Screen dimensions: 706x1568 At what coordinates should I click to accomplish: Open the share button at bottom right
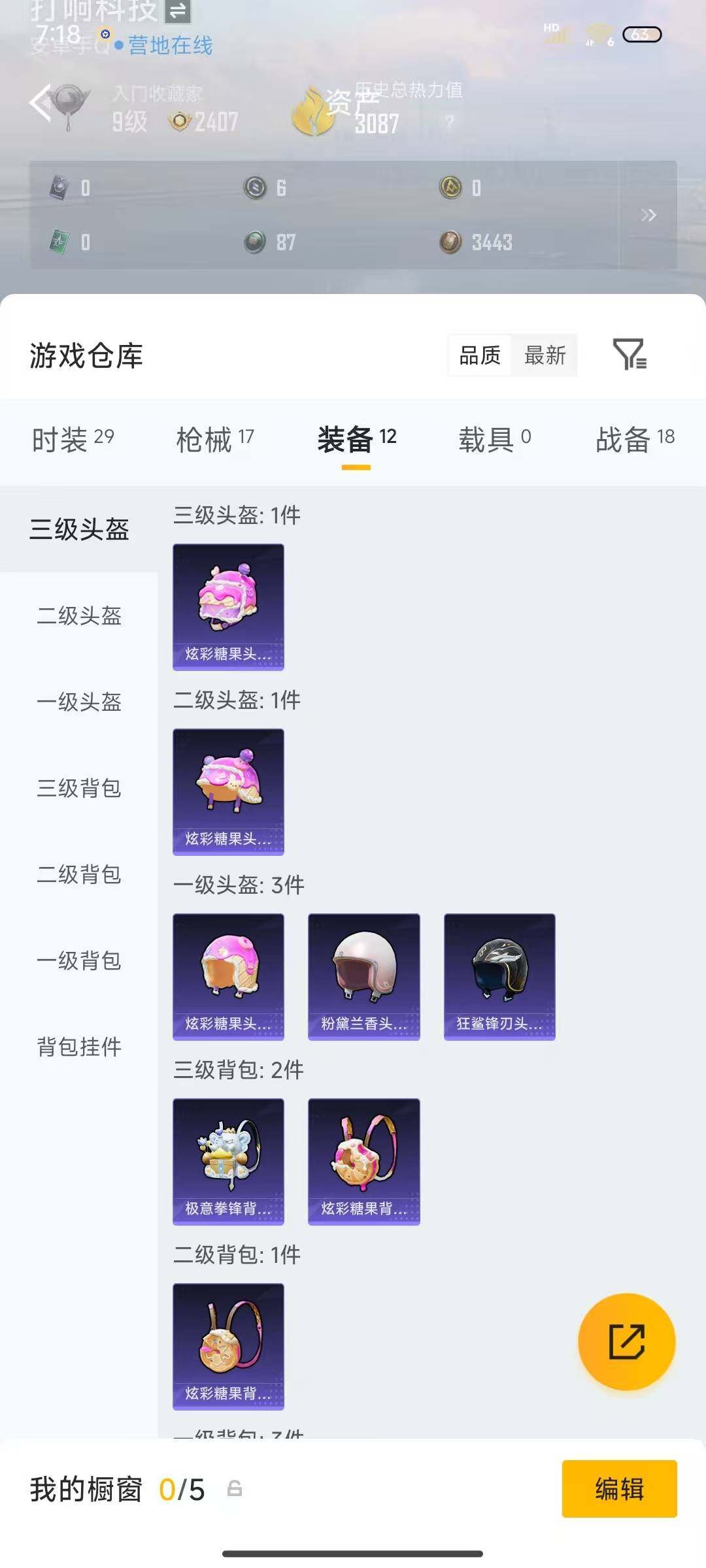tap(626, 1341)
